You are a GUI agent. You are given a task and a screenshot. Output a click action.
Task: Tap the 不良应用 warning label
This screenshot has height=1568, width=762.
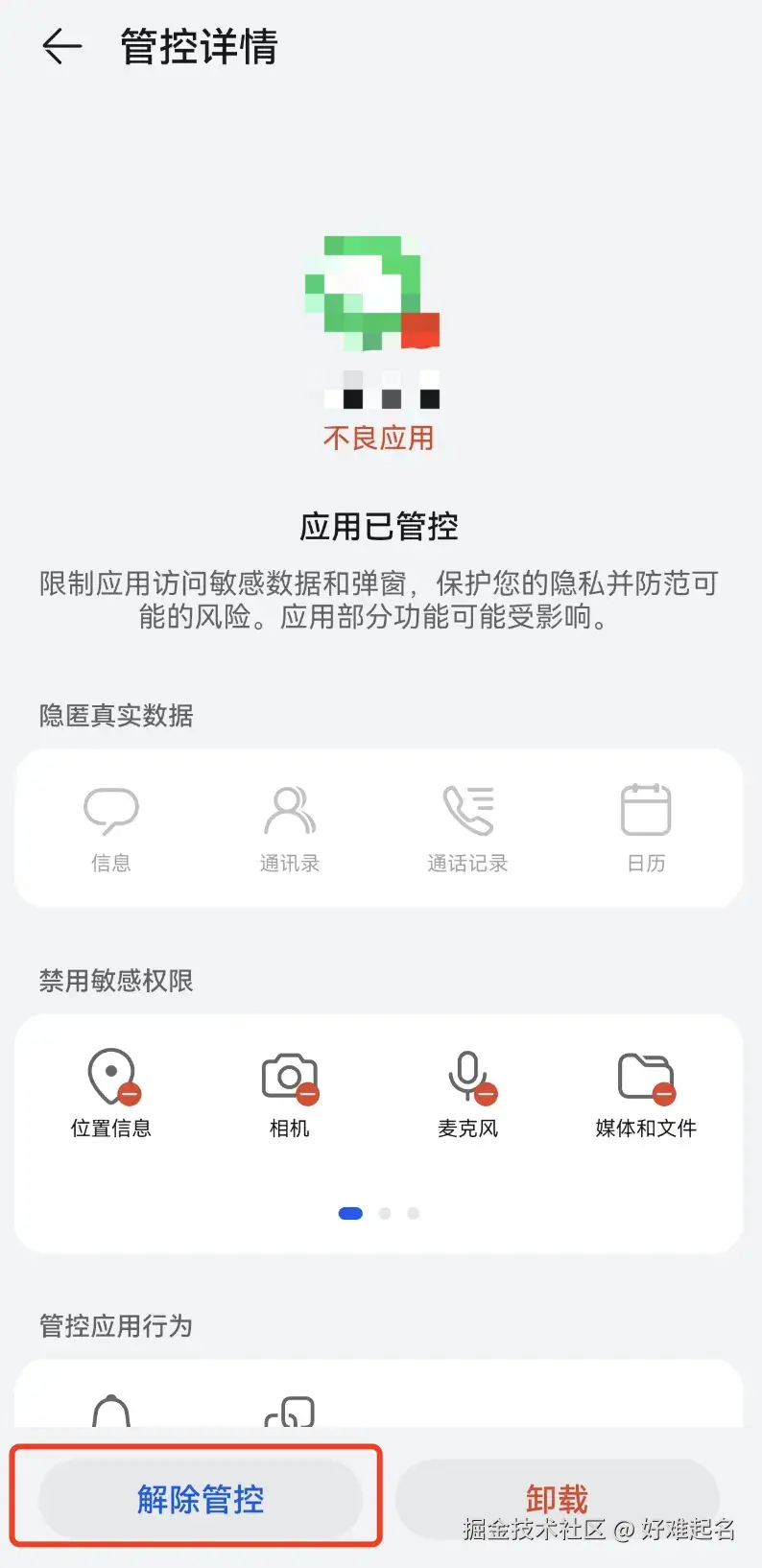380,439
